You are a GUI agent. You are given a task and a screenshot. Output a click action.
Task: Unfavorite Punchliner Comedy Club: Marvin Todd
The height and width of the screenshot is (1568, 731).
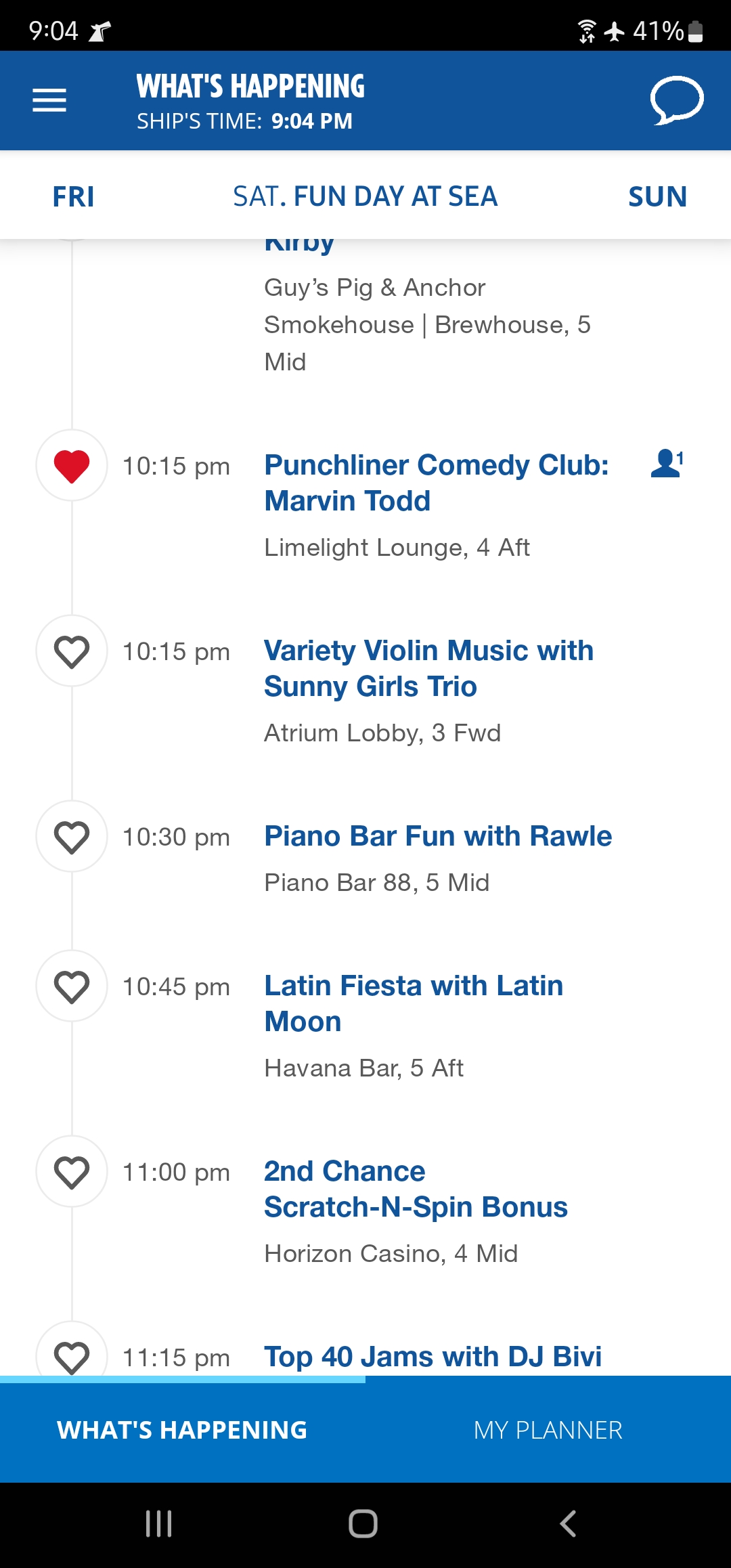(x=72, y=466)
